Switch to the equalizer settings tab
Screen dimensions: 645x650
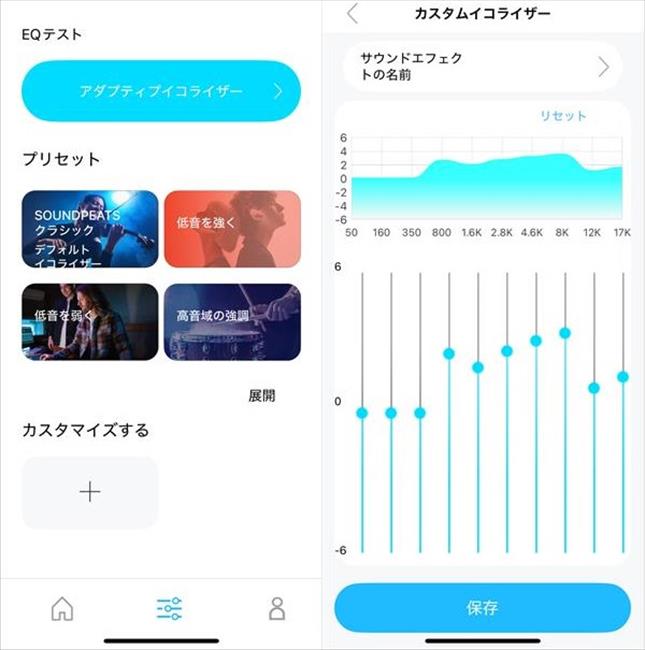click(169, 608)
